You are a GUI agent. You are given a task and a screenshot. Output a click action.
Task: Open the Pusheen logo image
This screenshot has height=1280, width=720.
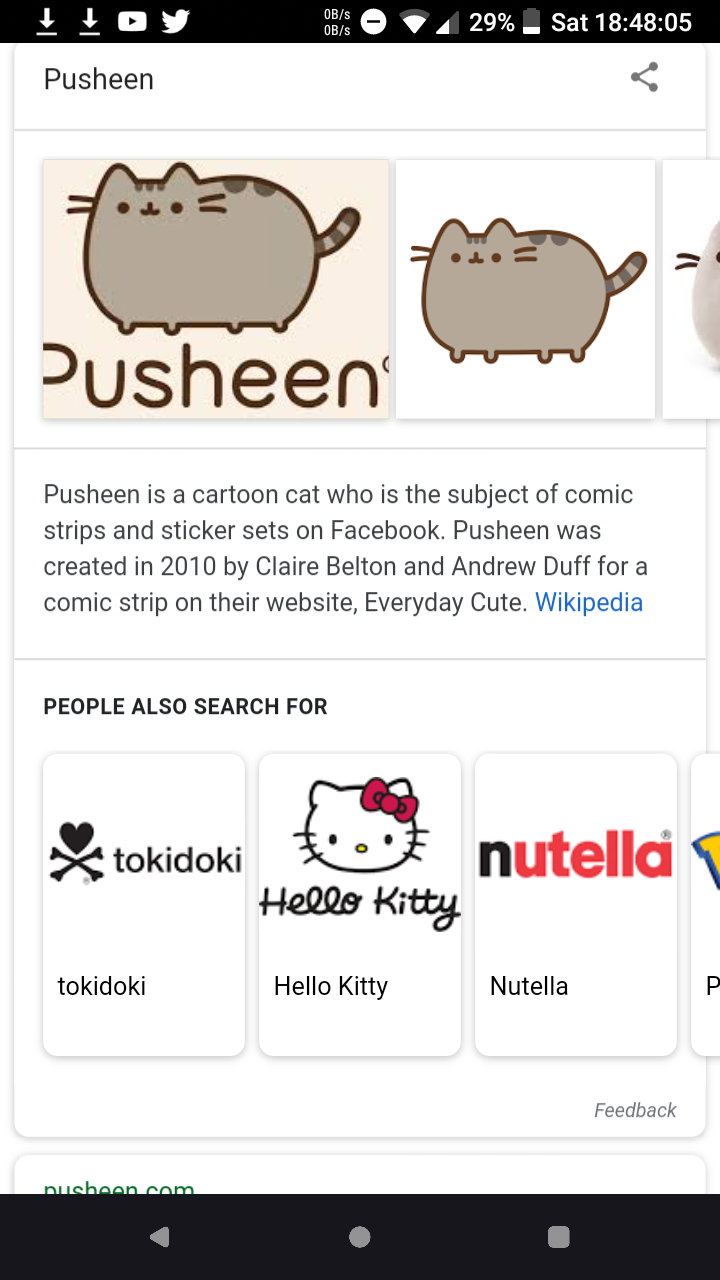coord(215,289)
